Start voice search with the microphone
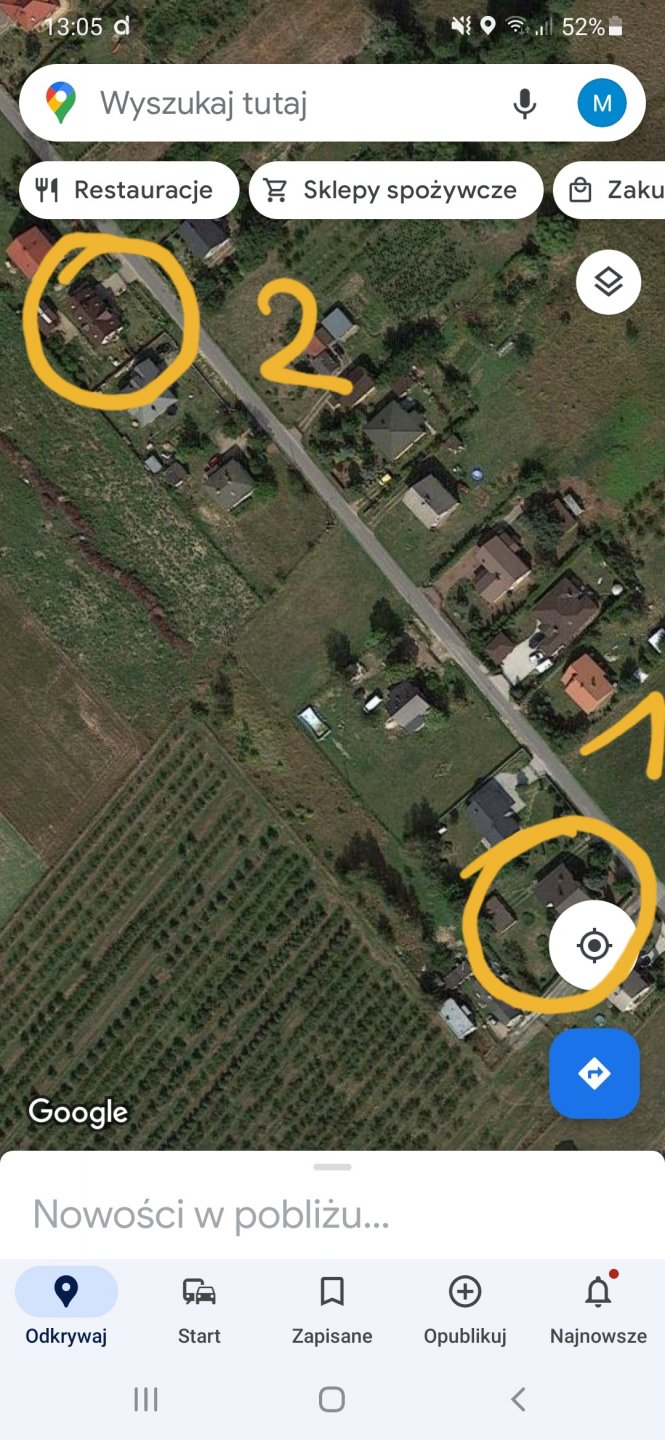Viewport: 665px width, 1440px height. click(524, 103)
